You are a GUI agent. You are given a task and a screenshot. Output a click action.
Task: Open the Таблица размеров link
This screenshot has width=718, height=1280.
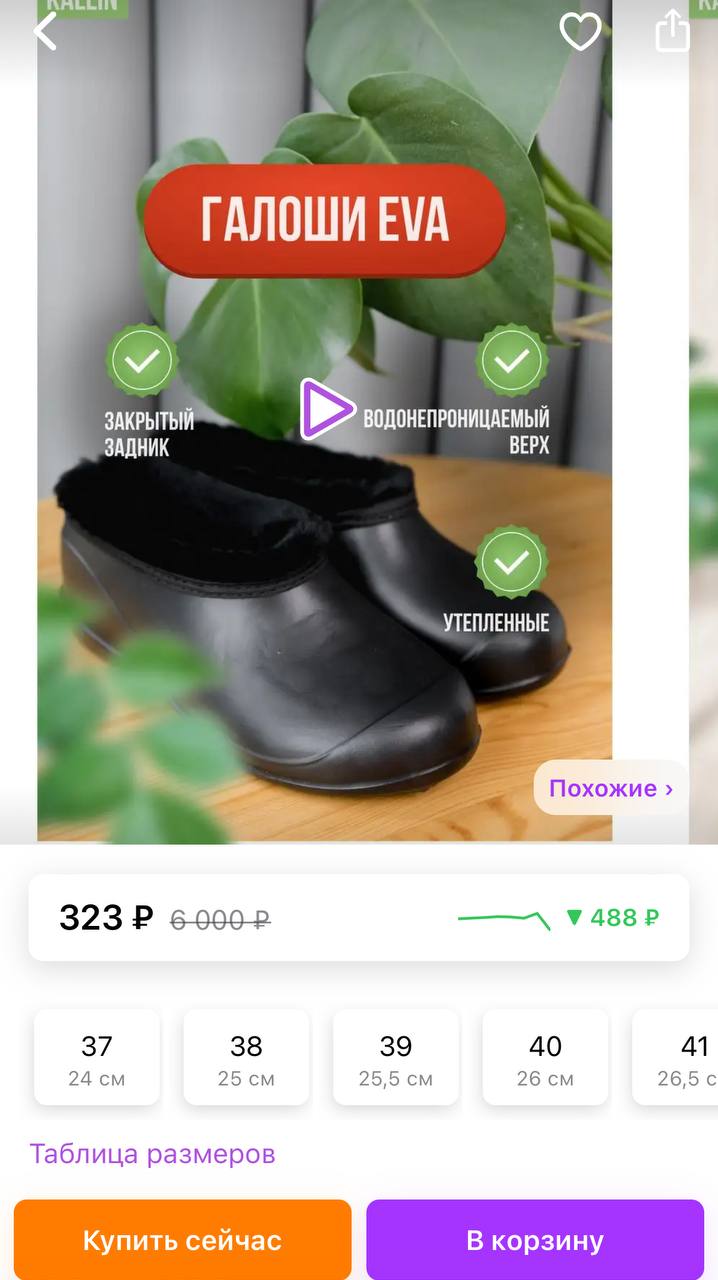(152, 1154)
